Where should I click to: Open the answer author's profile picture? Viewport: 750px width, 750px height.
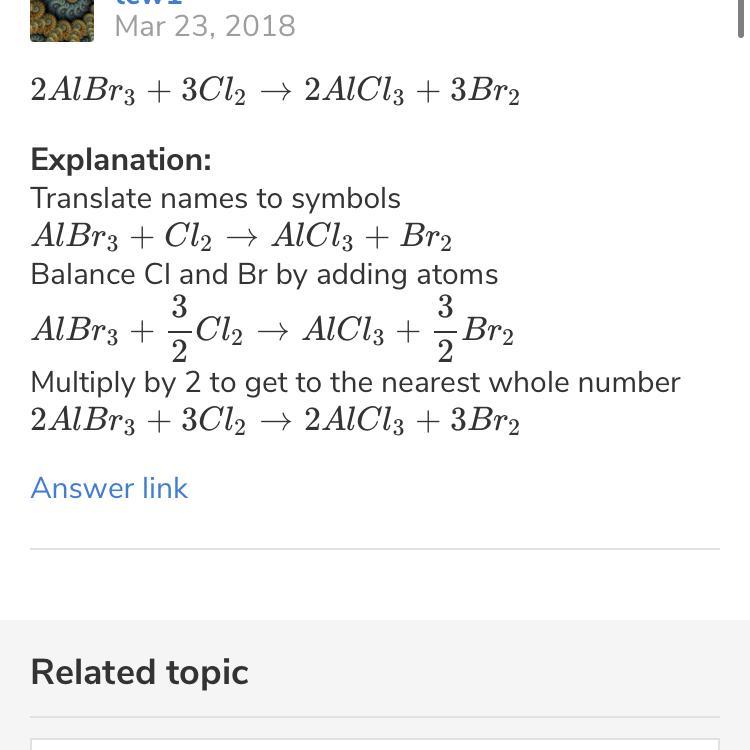click(x=62, y=19)
